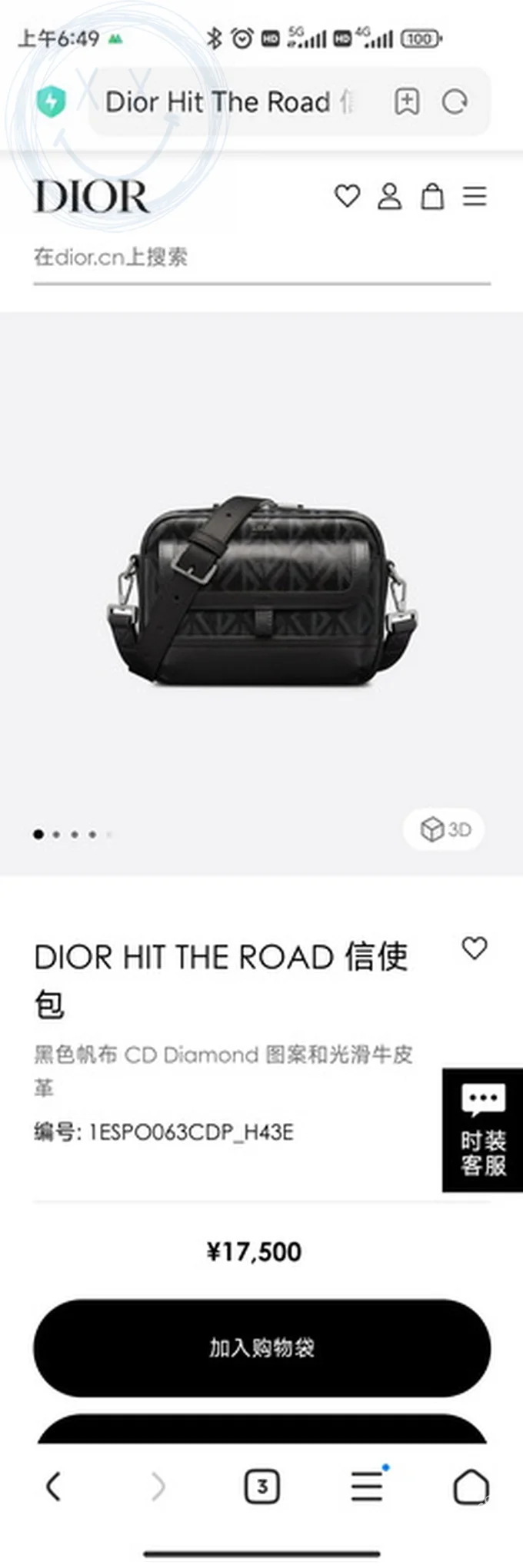Open the shopping bag icon
Viewport: 523px width, 1568px height.
432,197
